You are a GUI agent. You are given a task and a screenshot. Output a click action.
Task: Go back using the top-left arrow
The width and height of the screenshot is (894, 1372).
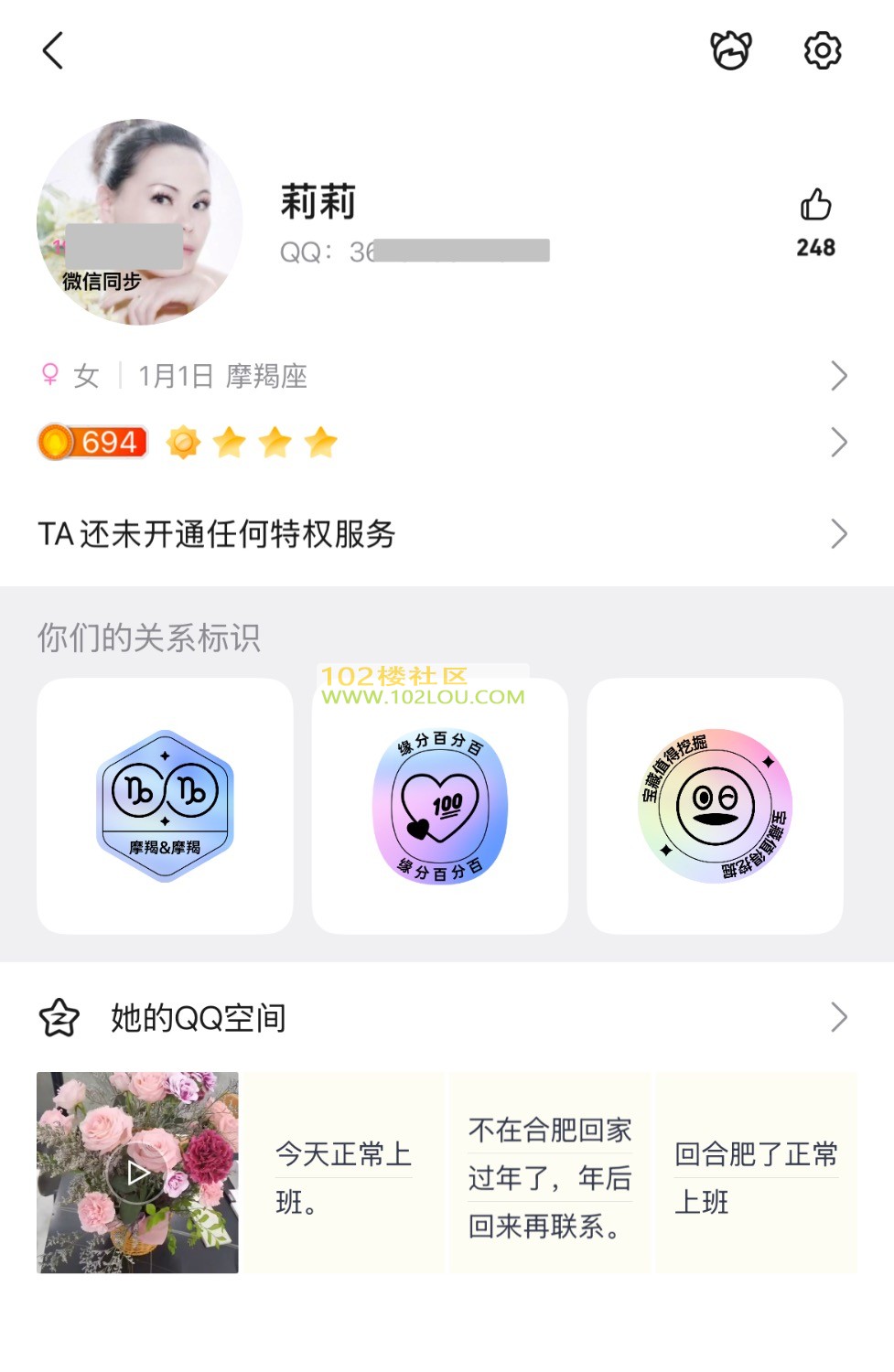[x=53, y=50]
